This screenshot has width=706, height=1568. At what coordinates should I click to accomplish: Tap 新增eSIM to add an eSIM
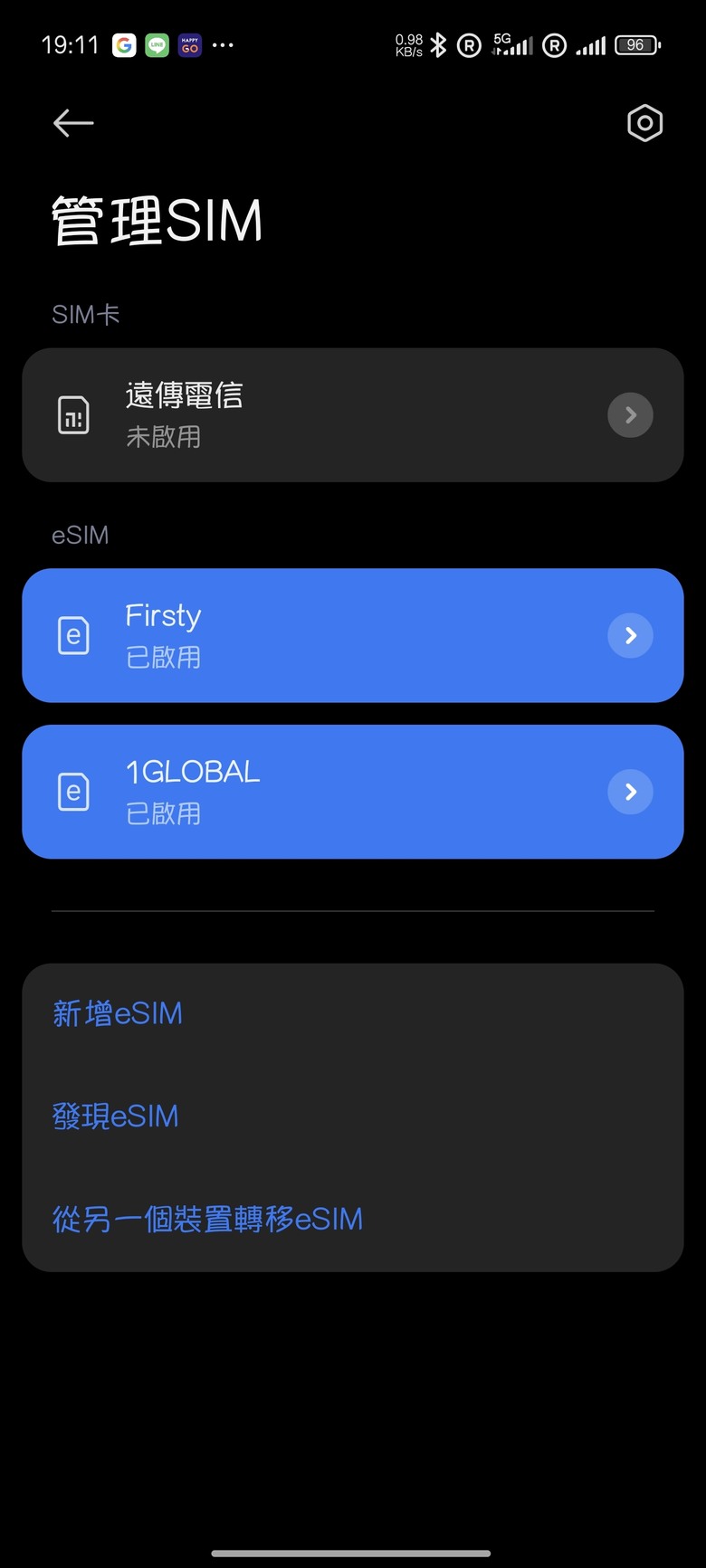(118, 1013)
